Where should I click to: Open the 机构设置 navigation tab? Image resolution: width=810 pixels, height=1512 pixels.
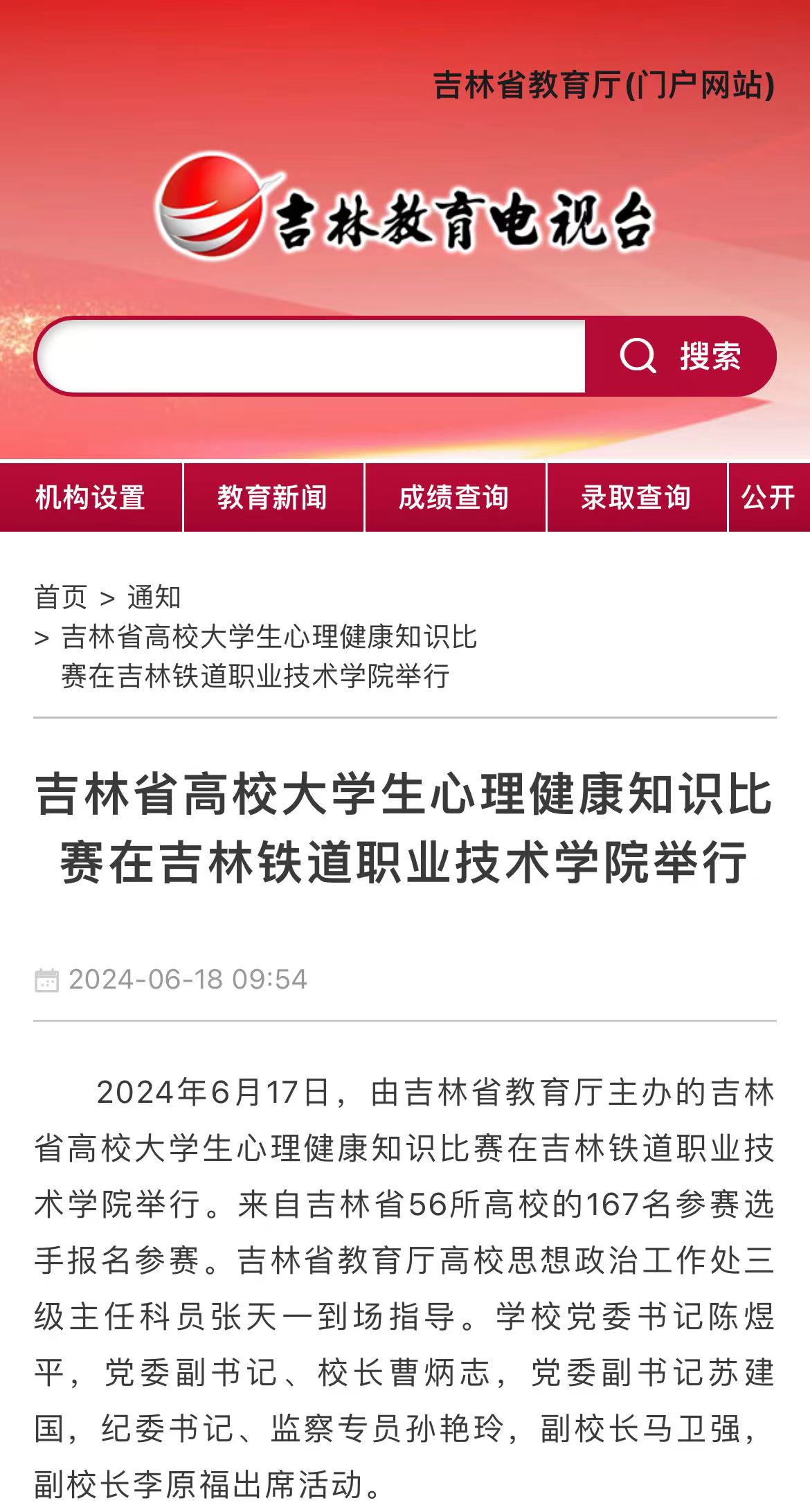(x=91, y=497)
